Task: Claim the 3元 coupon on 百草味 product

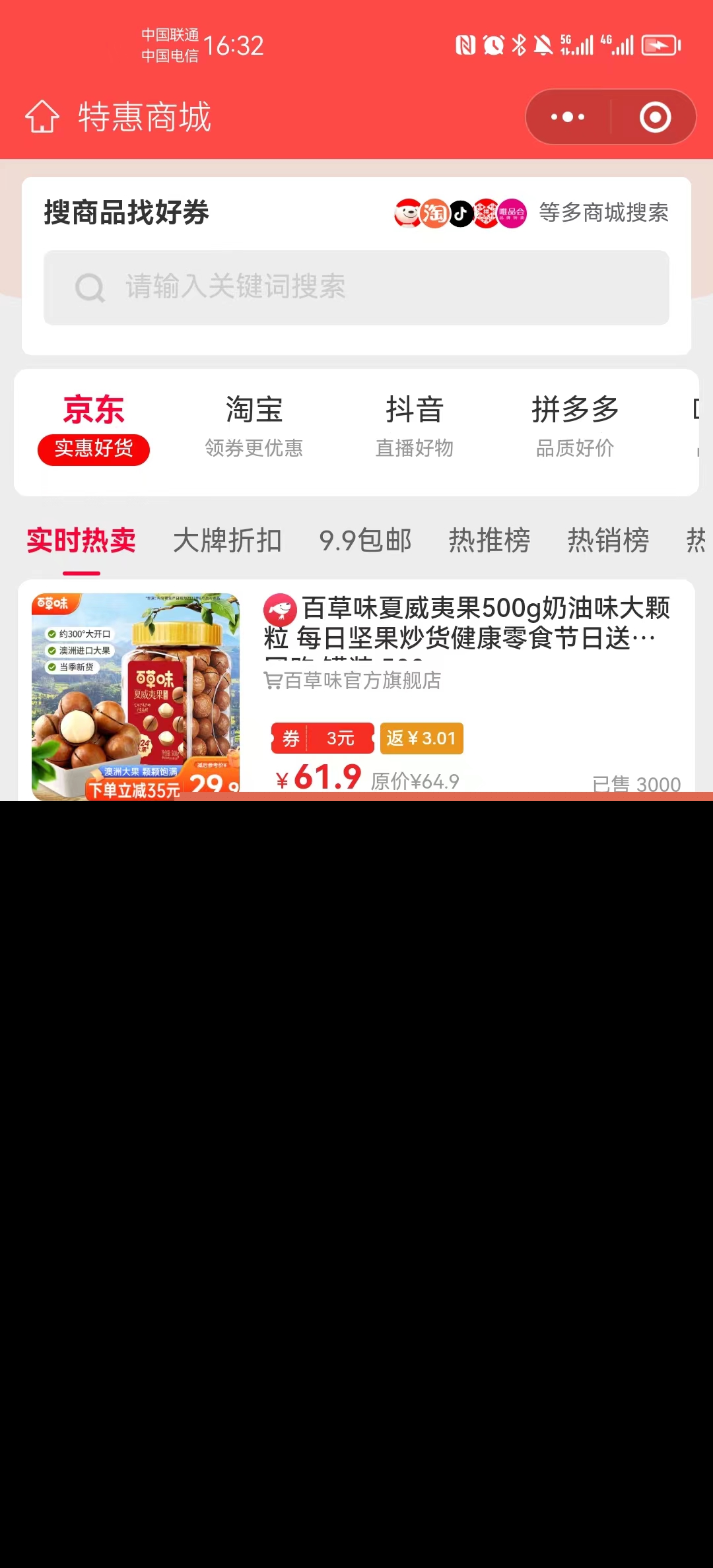Action: click(322, 738)
